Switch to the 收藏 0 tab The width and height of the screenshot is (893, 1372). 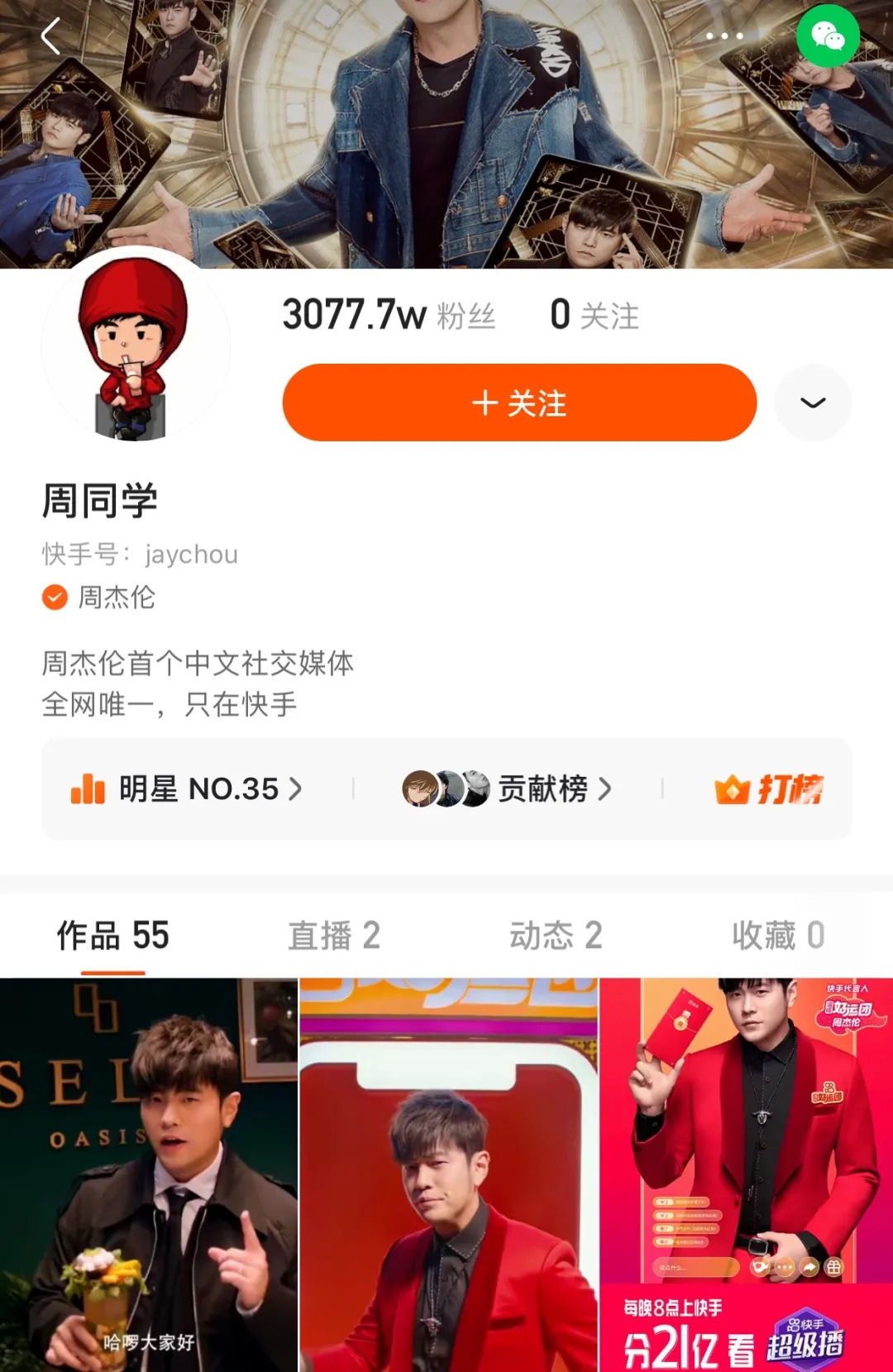click(x=777, y=936)
